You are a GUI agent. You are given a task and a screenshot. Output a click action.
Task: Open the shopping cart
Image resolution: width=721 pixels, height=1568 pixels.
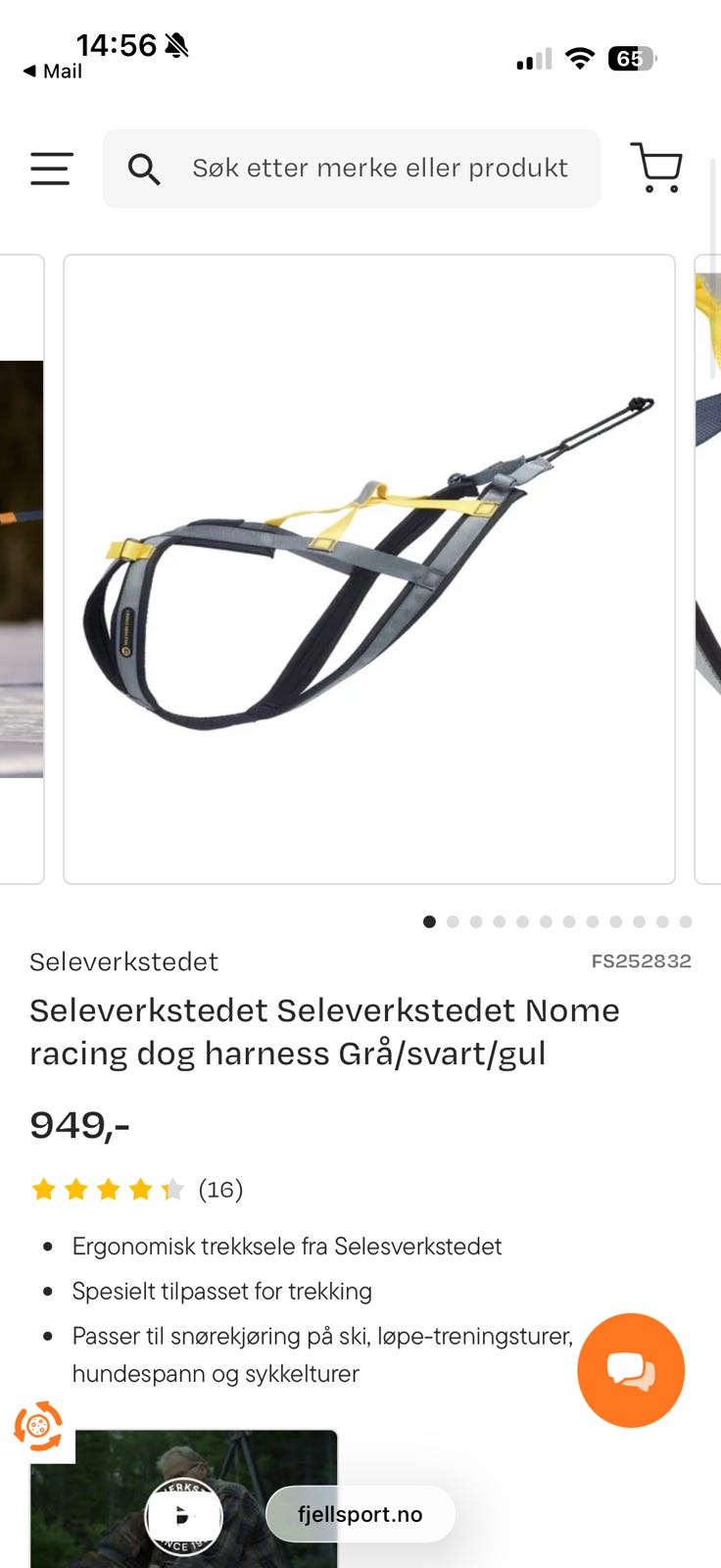point(656,168)
